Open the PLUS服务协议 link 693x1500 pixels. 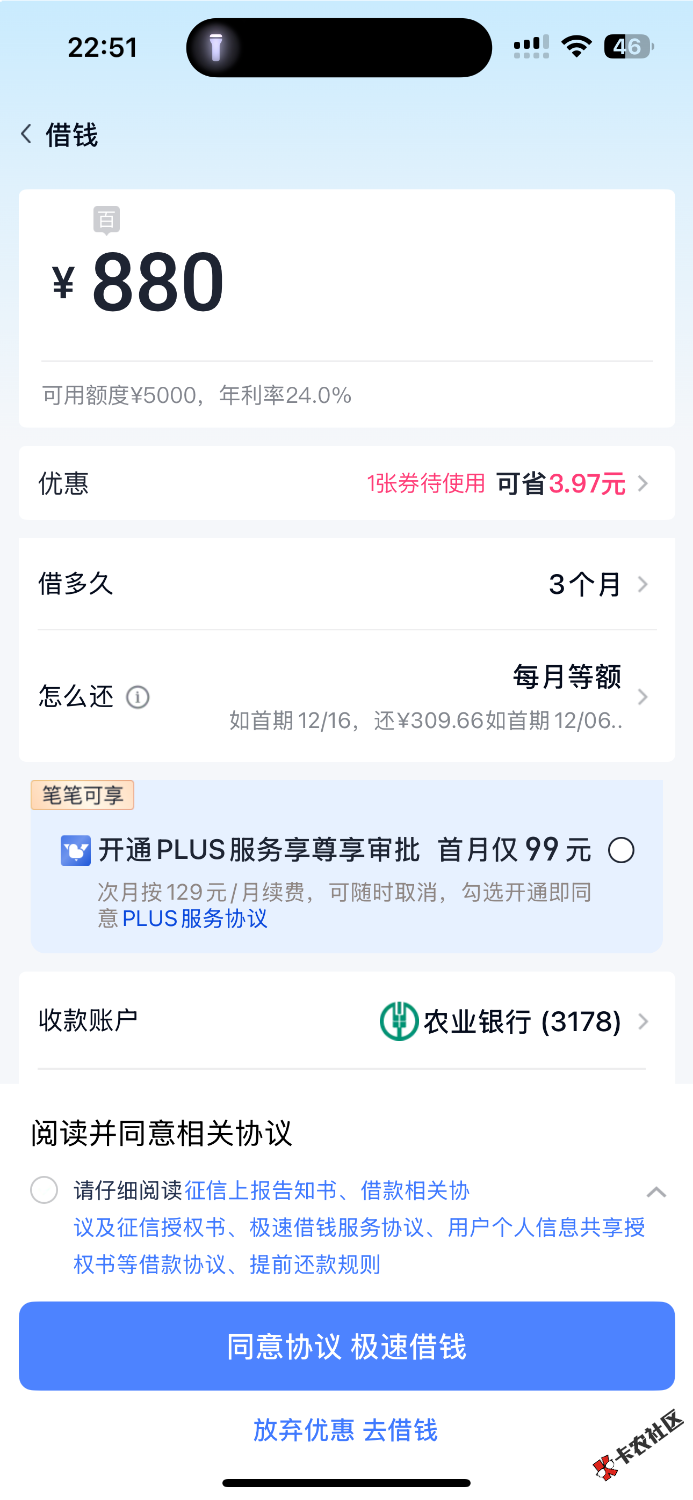(x=195, y=918)
